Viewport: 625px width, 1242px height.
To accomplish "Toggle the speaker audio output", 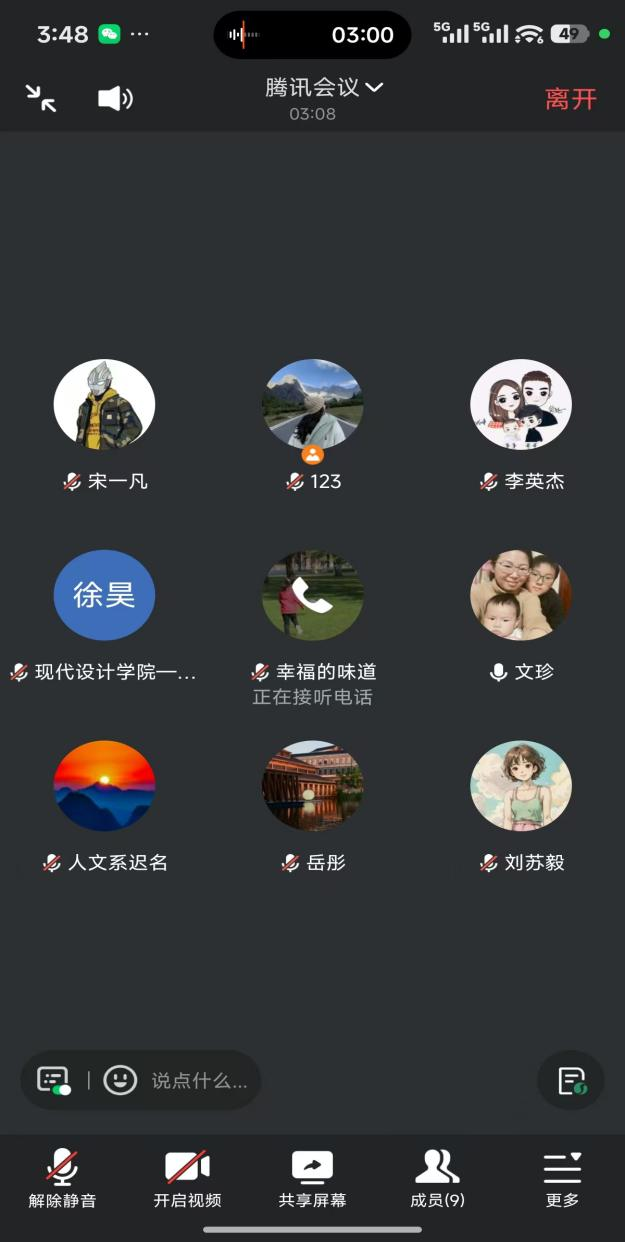I will [x=115, y=98].
